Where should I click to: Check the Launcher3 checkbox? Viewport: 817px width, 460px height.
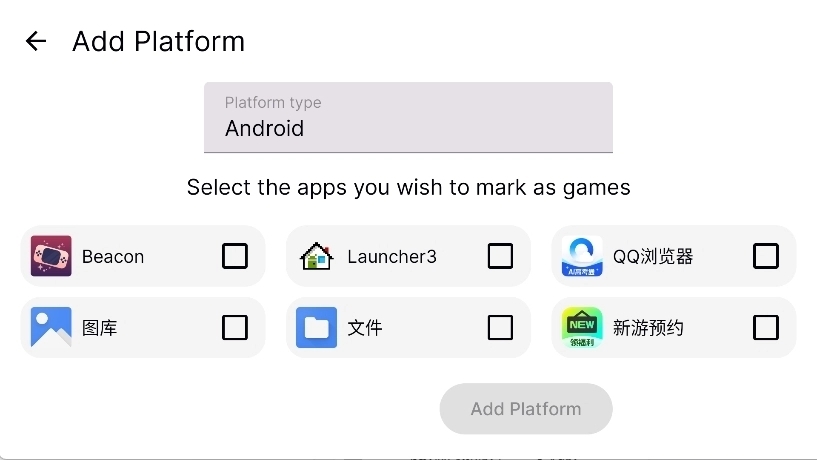tap(500, 256)
